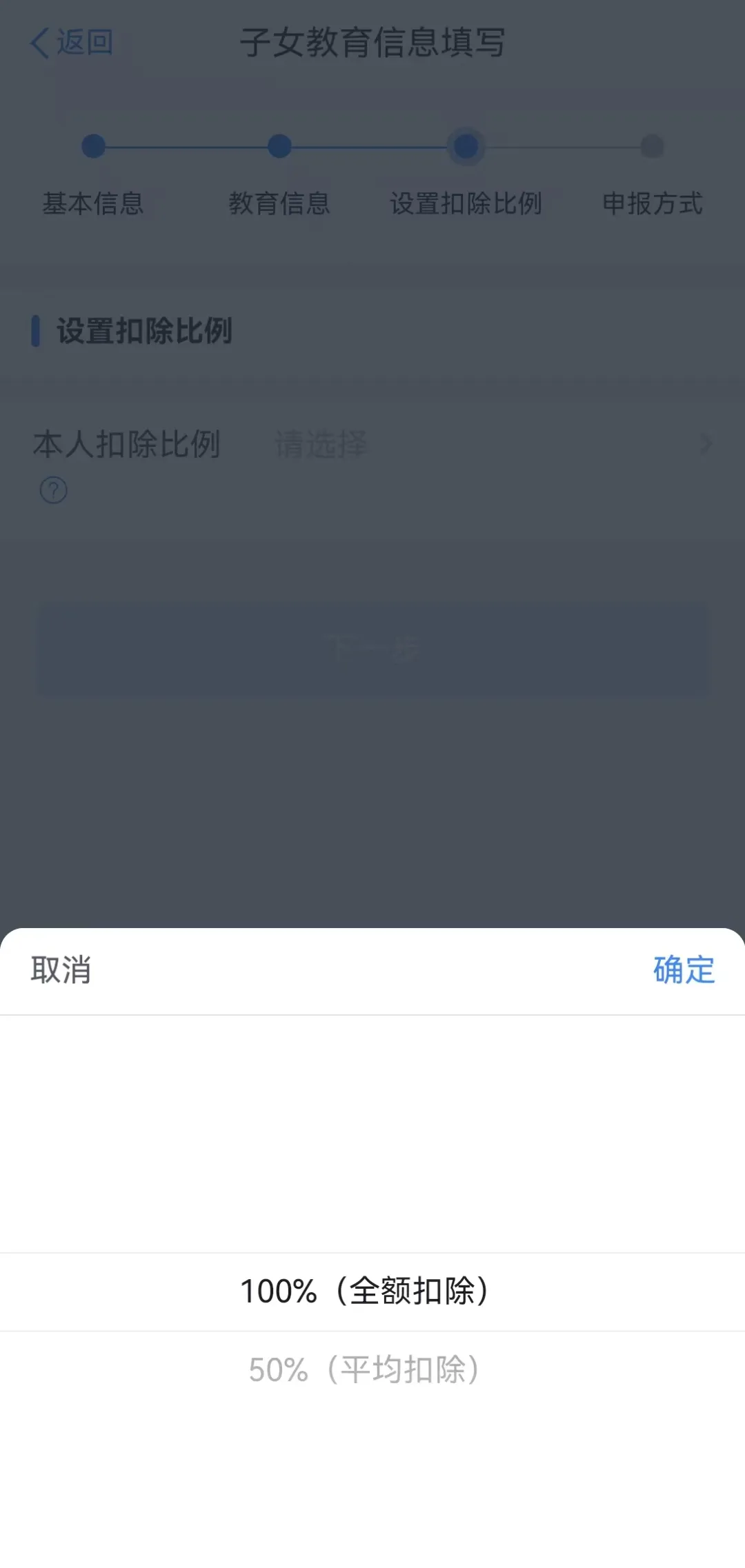The height and width of the screenshot is (1568, 745).
Task: Choose the 100%（全额扣除）option
Action: 364,1291
